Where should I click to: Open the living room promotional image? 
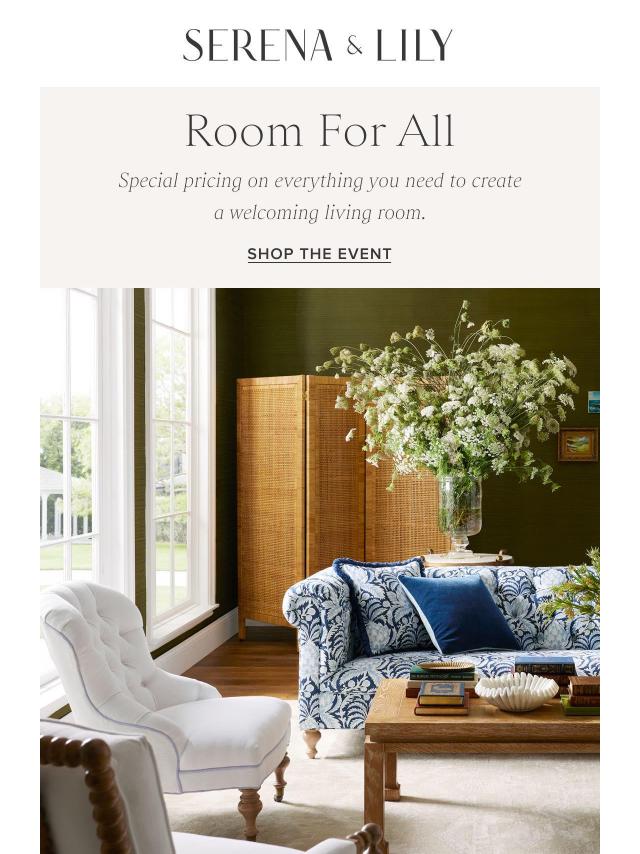(320, 570)
